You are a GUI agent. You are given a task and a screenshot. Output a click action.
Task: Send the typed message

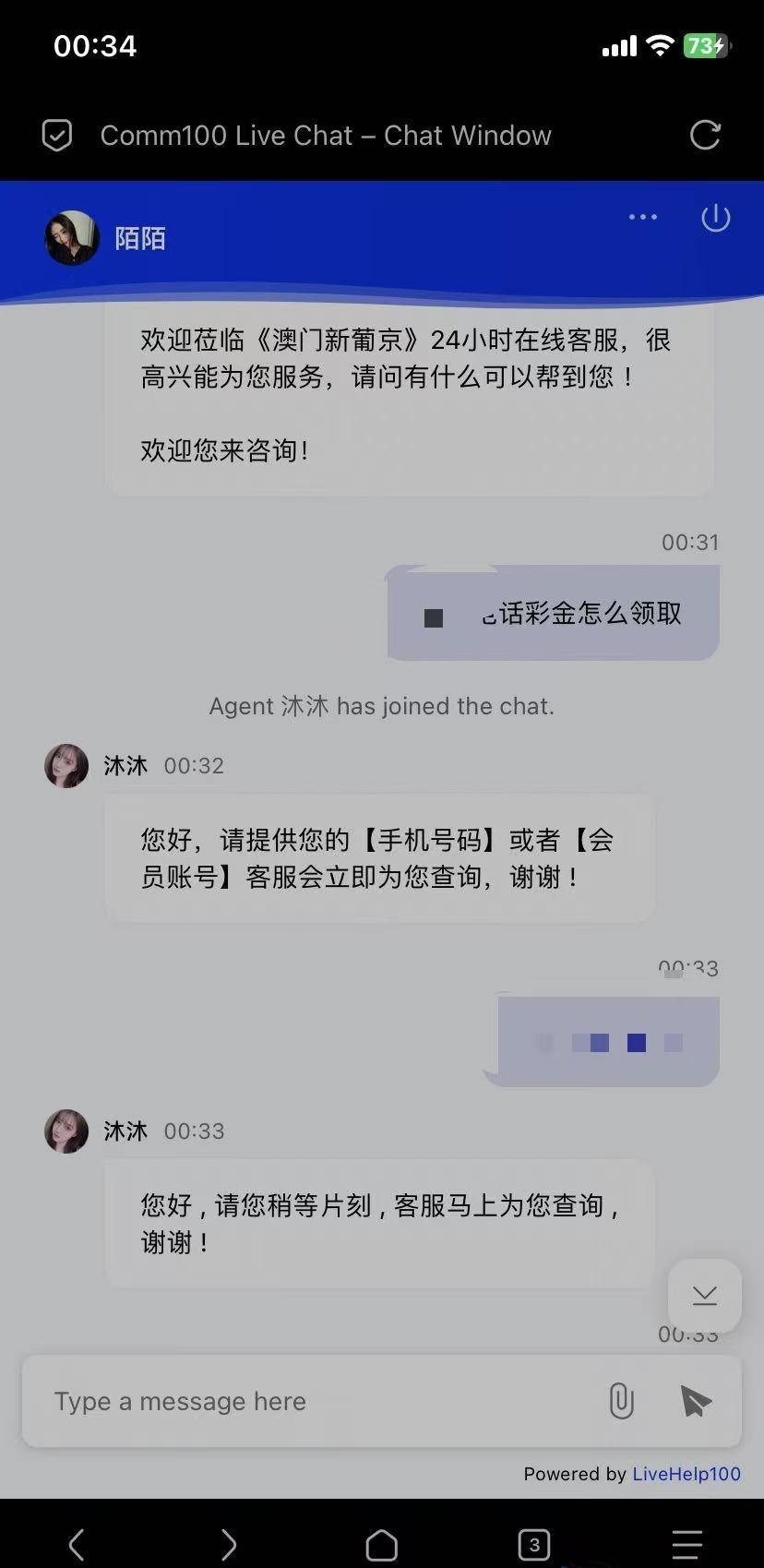click(x=696, y=1401)
